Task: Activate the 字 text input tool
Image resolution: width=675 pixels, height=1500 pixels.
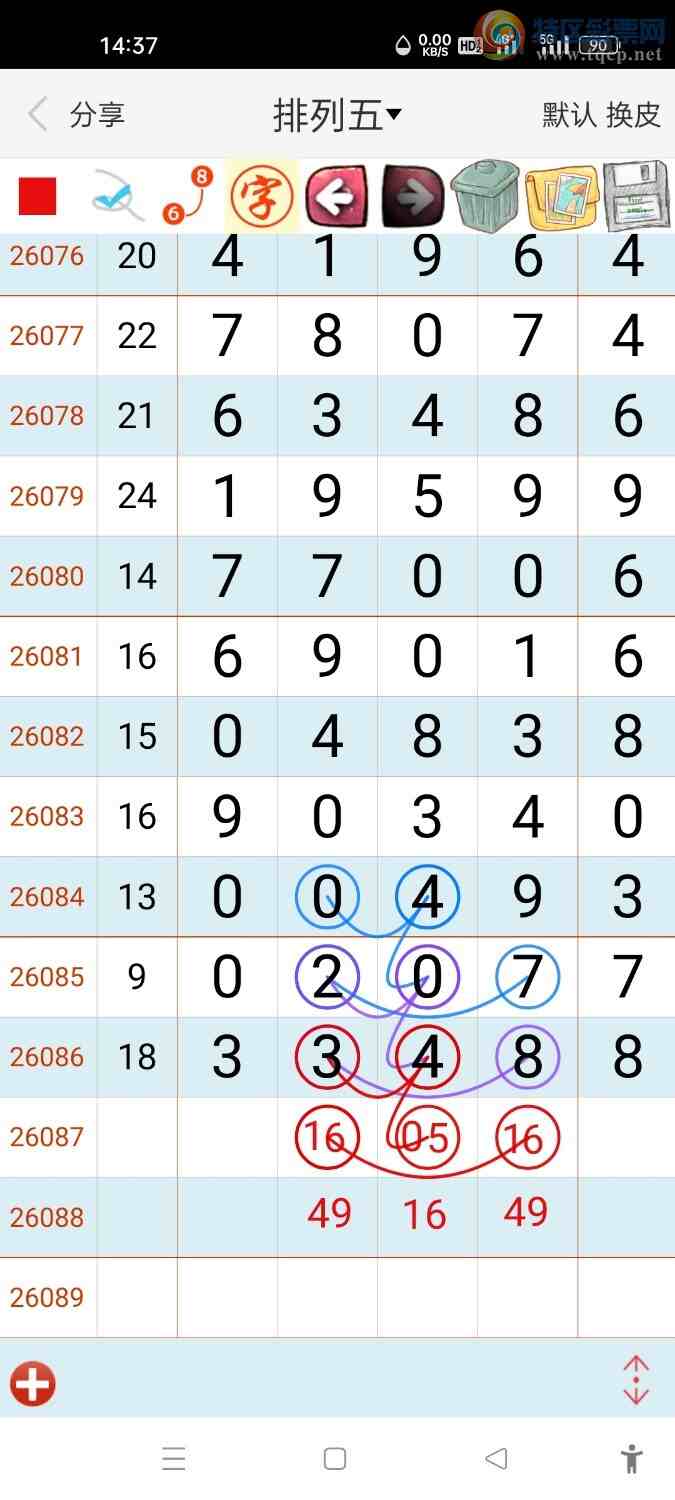Action: [x=262, y=196]
